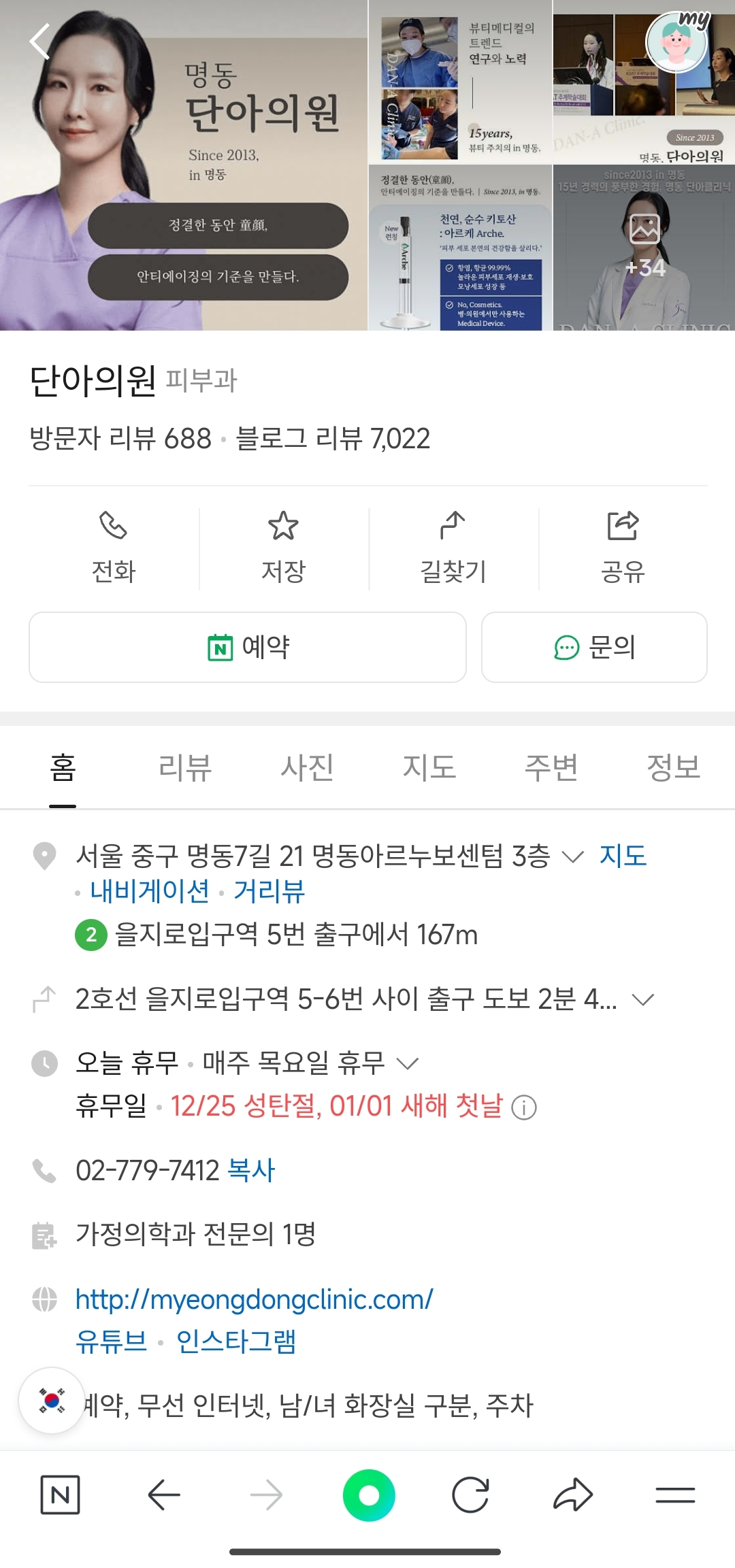Open the clinic's 인스타그램 link
This screenshot has height=1568, width=735.
236,1341
